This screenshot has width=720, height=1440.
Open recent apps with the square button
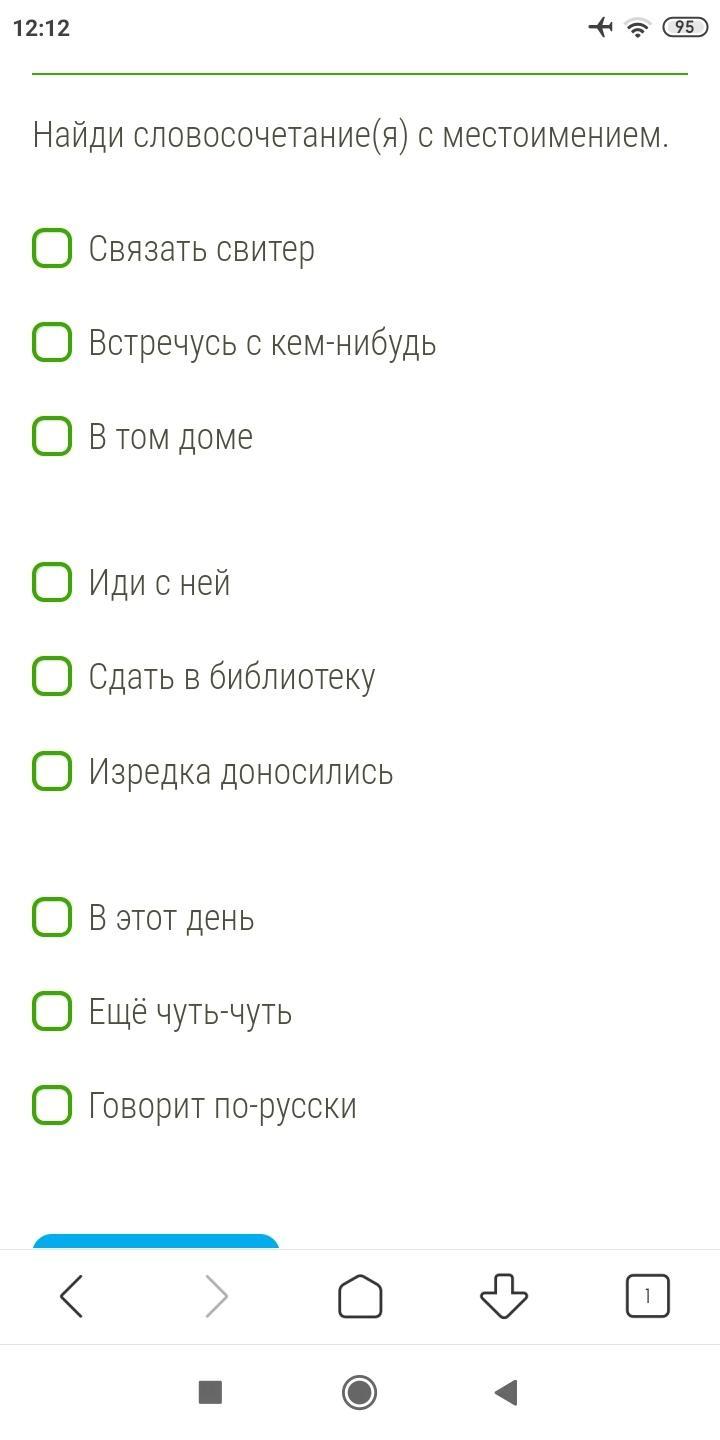pos(210,1392)
